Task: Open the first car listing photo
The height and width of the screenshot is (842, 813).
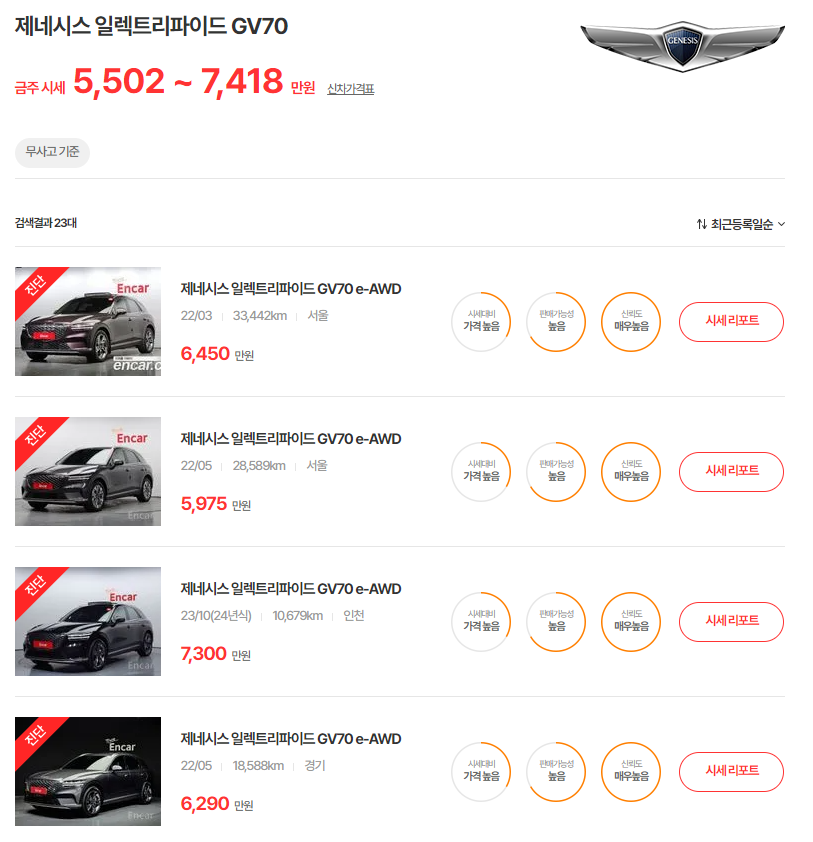Action: (x=86, y=321)
